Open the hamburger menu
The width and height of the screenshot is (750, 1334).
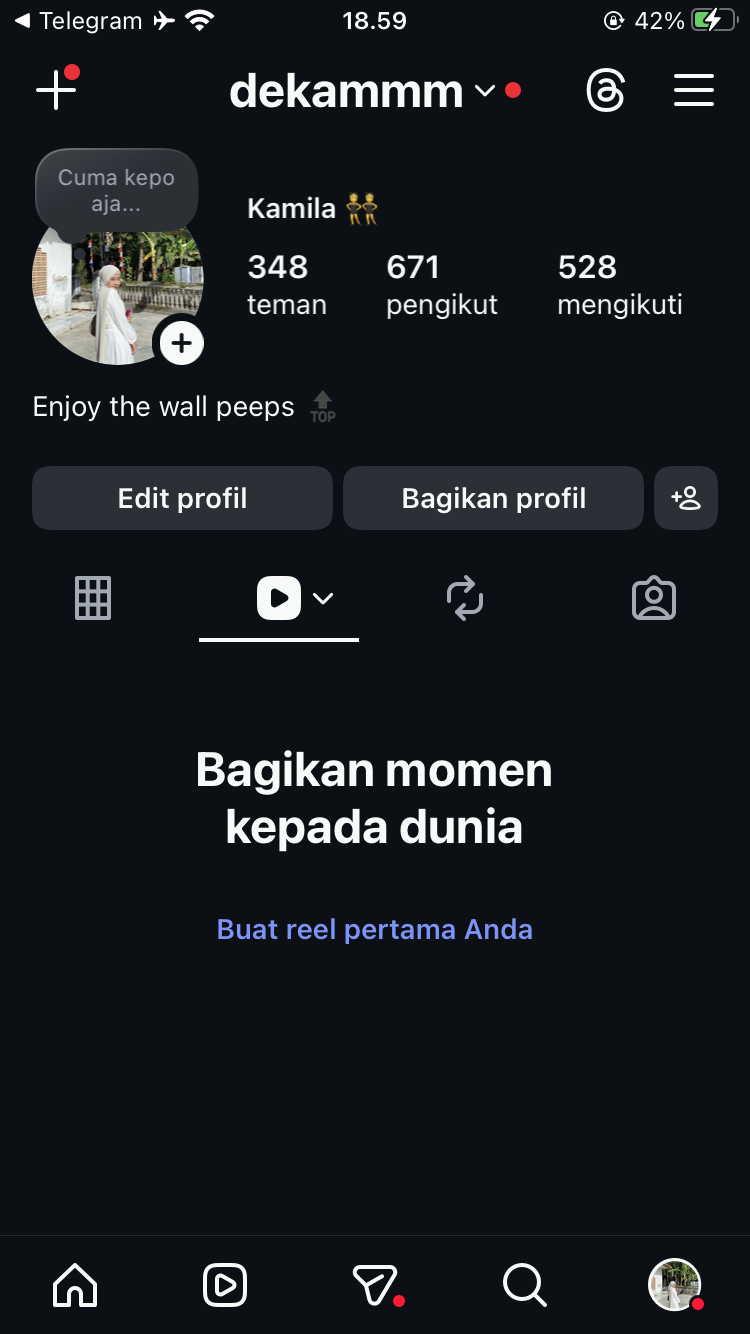click(x=693, y=91)
